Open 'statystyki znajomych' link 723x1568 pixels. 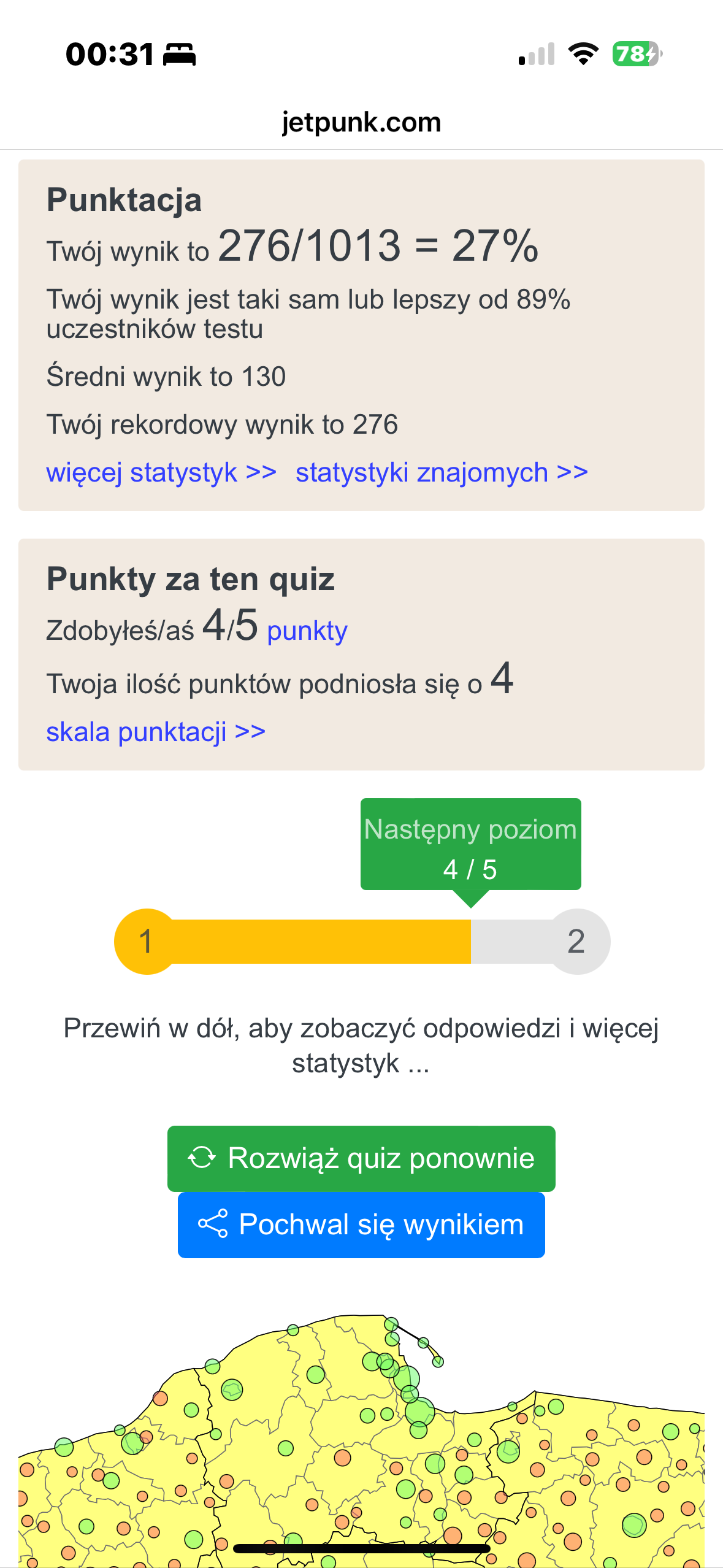point(442,472)
